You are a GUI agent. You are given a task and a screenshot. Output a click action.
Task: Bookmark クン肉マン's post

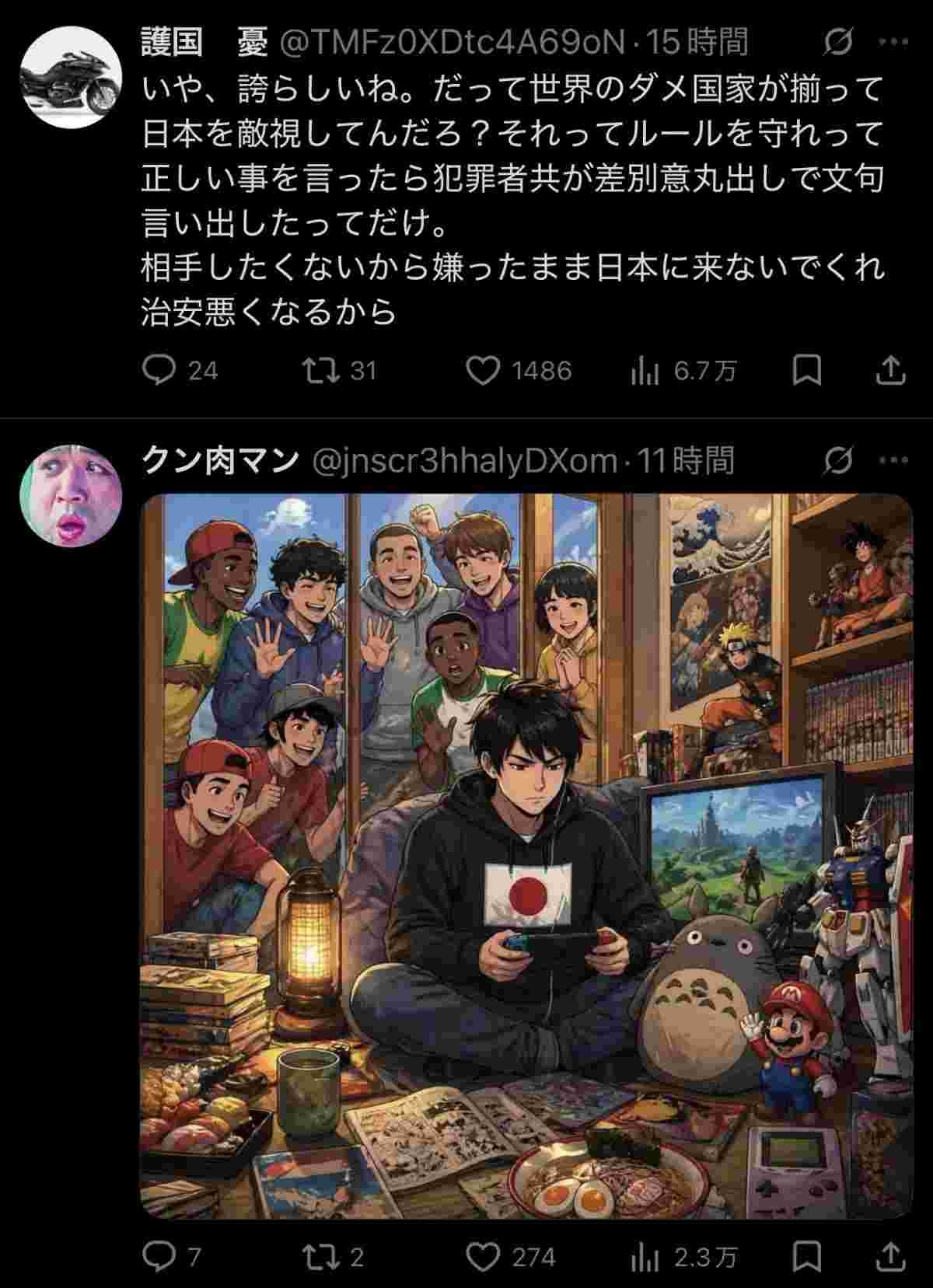coord(806,1256)
